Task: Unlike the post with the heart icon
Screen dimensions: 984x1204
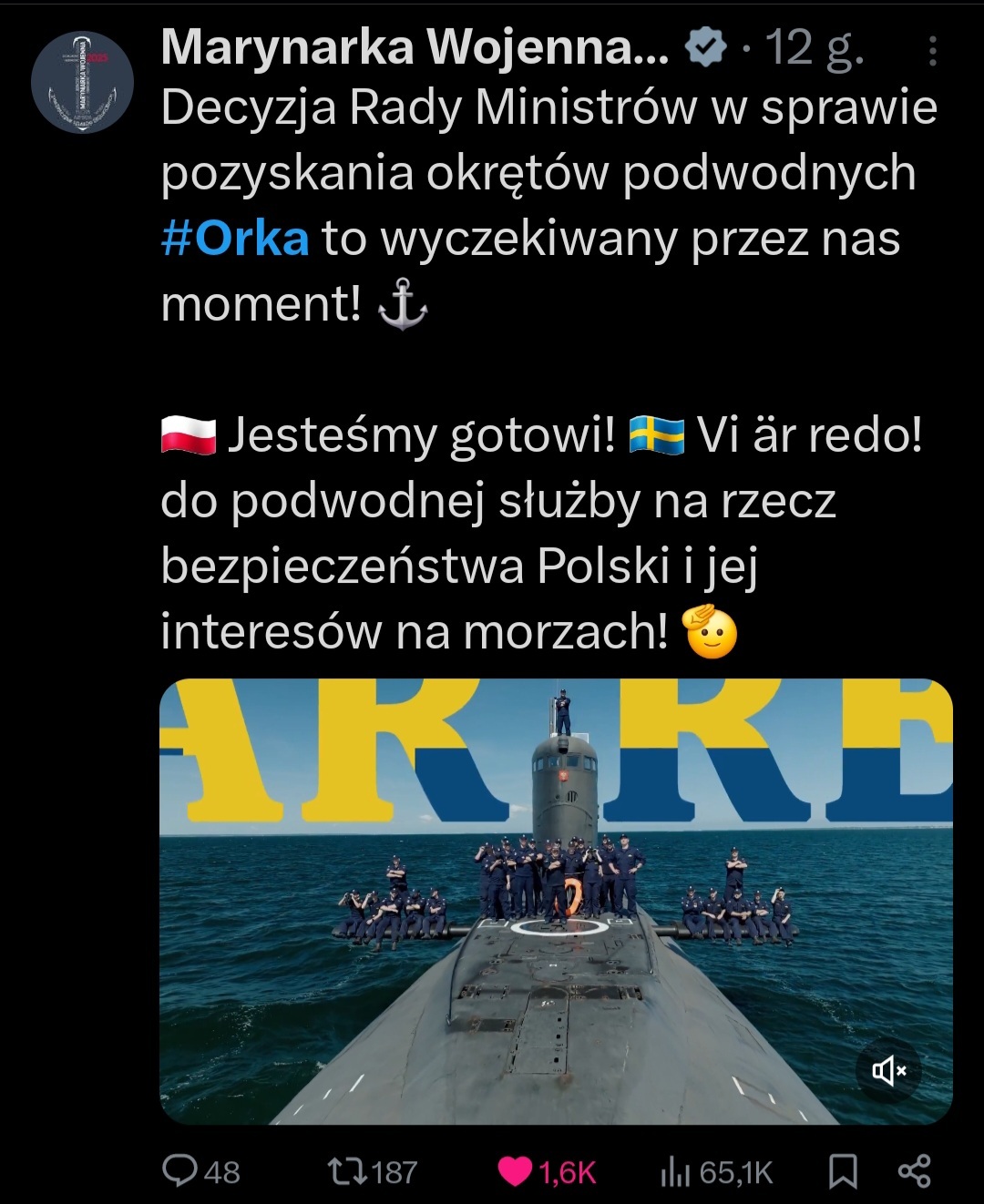Action: (x=516, y=1171)
